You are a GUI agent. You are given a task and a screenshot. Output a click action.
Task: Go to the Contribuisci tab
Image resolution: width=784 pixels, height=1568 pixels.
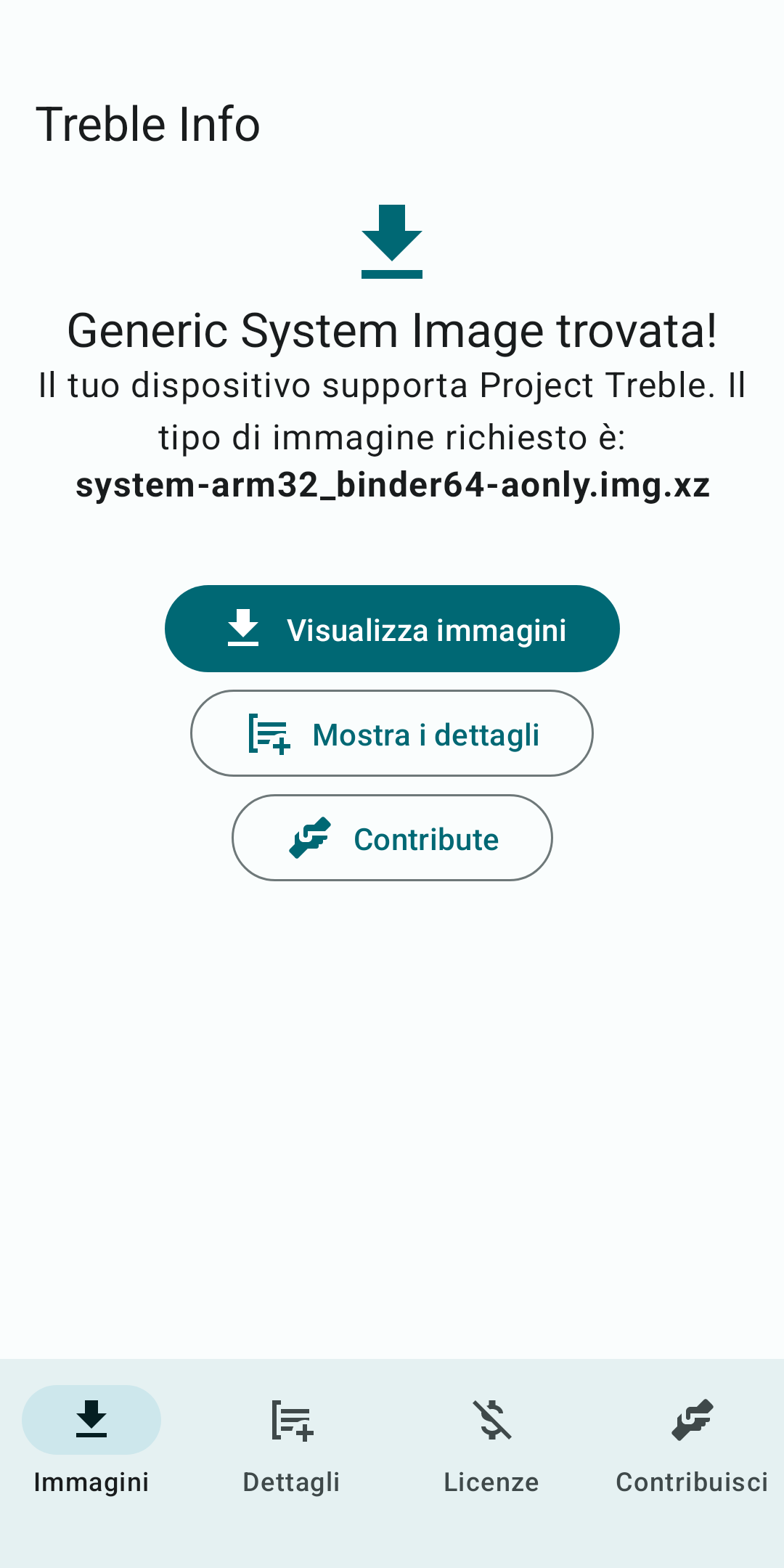pyautogui.click(x=692, y=1442)
